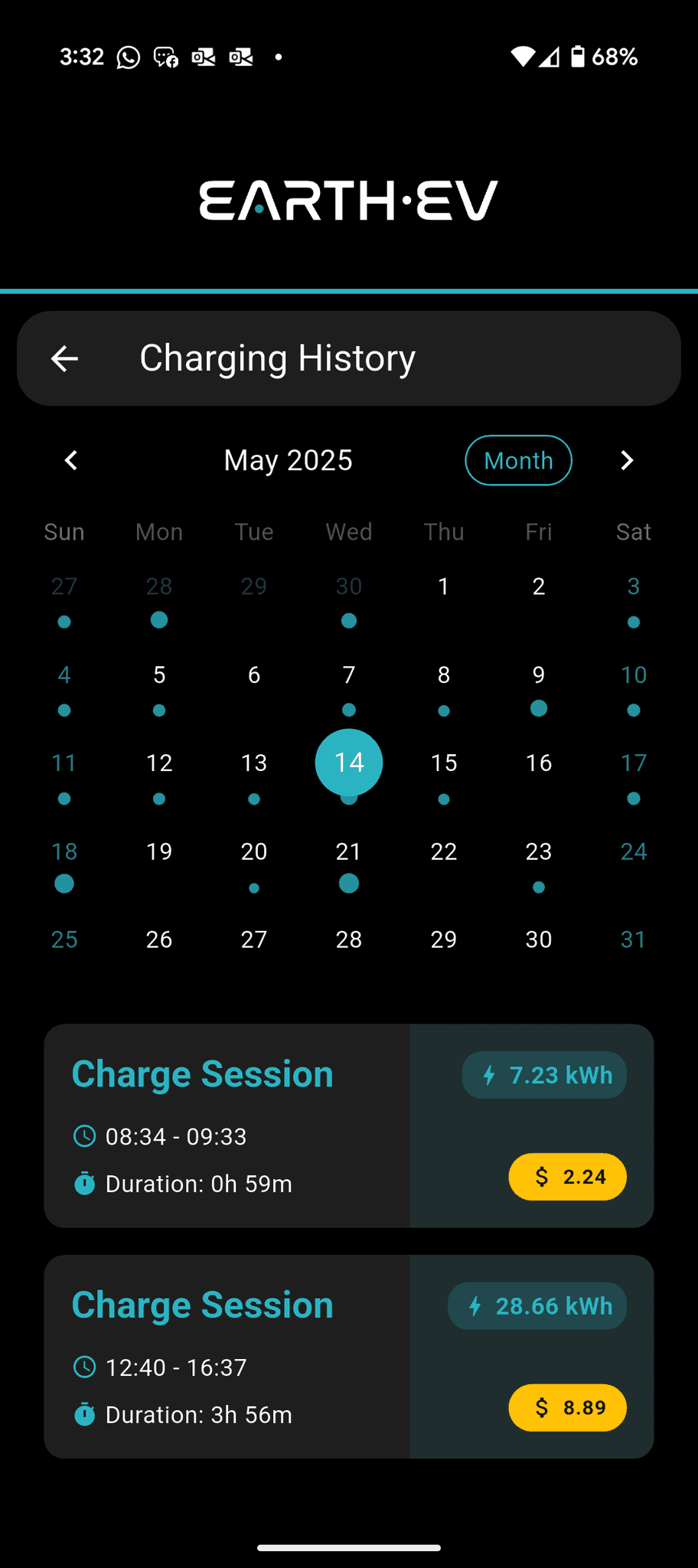Choose May 26 in the calendar
This screenshot has height=1568, width=698.
(159, 940)
